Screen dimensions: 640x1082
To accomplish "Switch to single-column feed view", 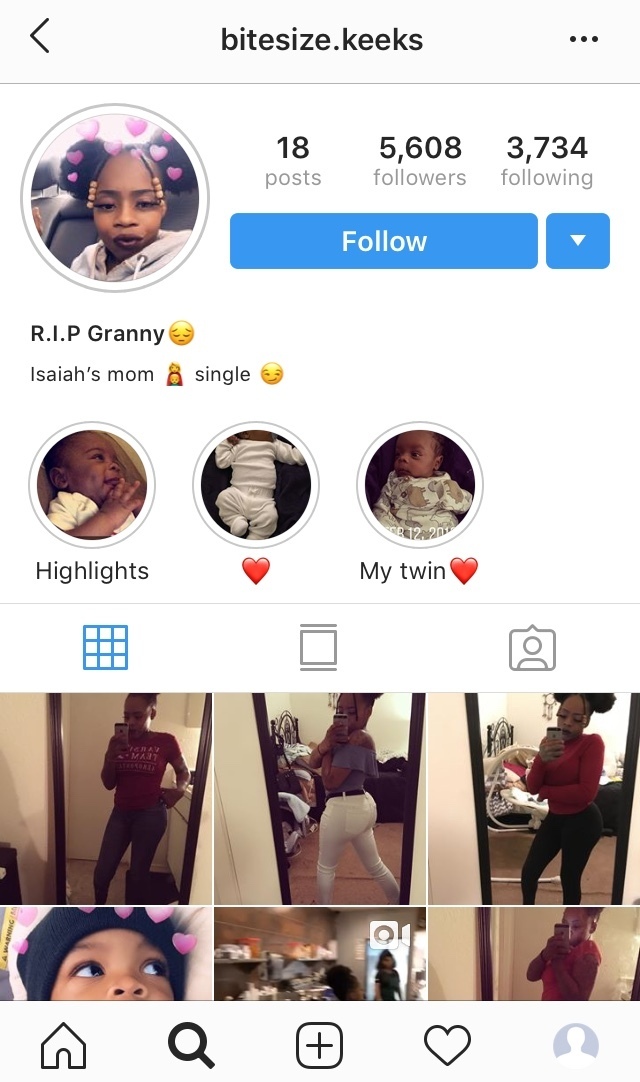I will coord(318,647).
